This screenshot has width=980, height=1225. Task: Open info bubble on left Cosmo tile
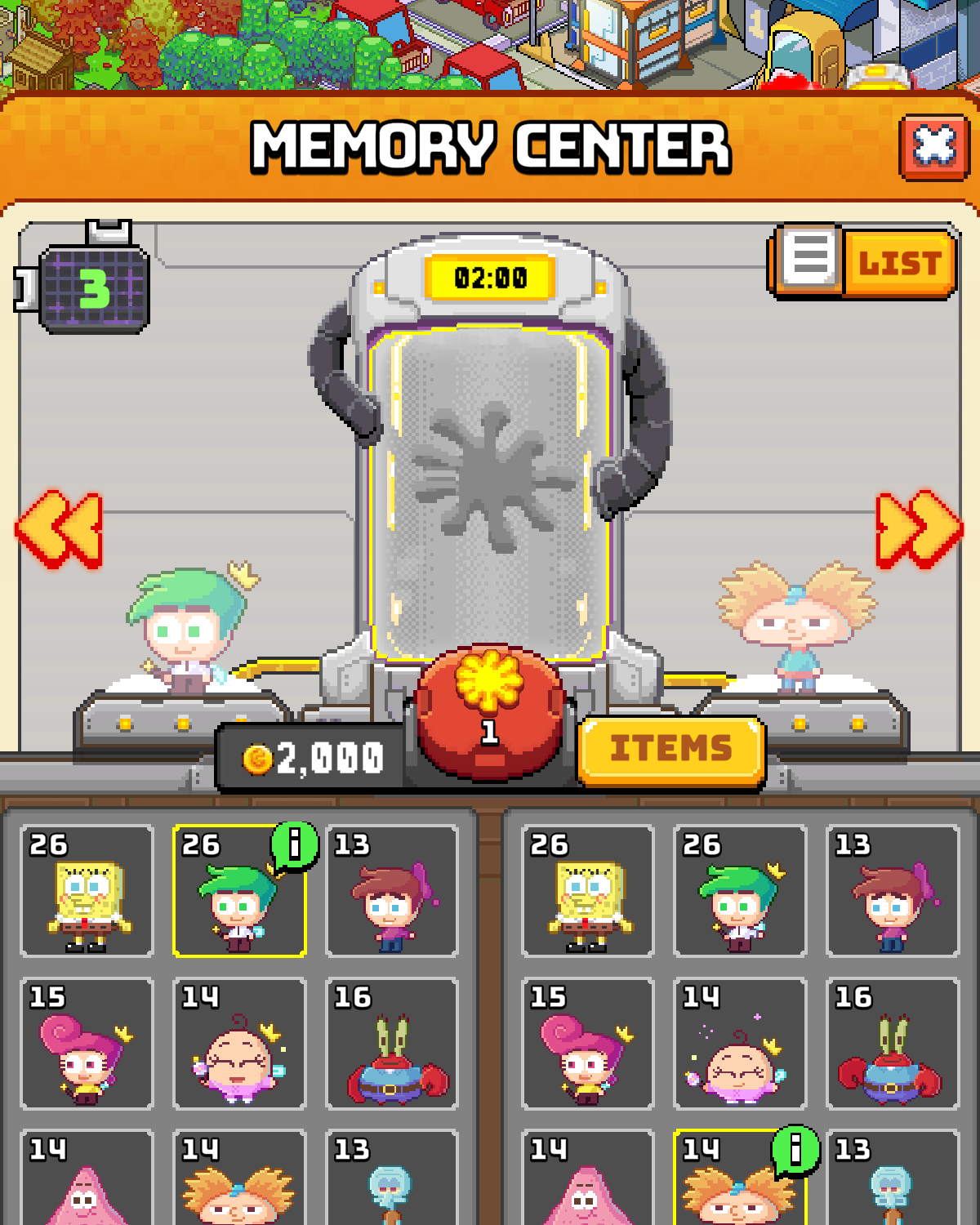click(x=293, y=845)
